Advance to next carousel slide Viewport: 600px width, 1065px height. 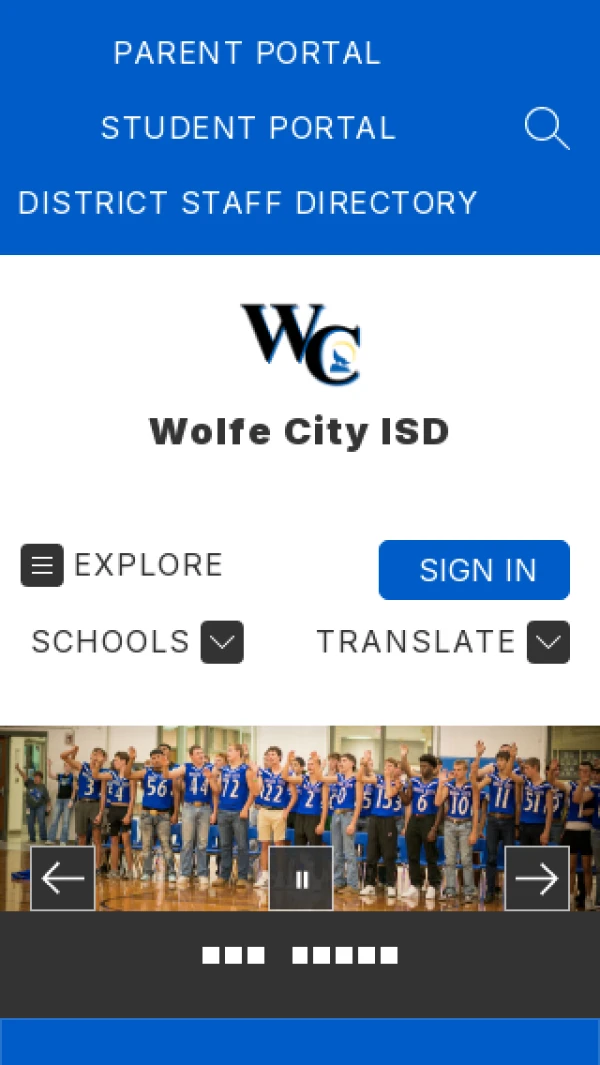537,878
